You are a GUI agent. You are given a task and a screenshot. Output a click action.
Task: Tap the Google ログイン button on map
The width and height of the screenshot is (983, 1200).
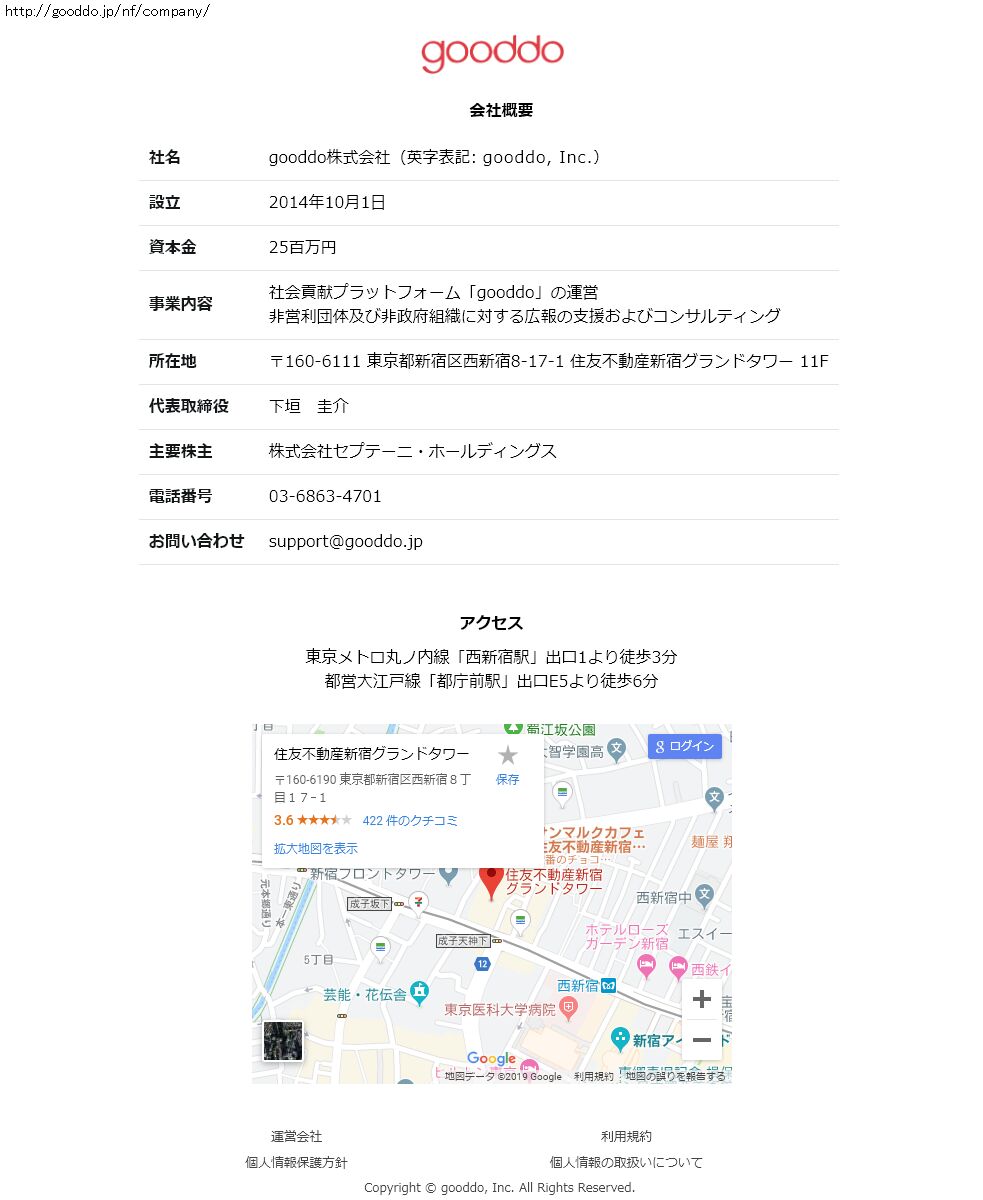[685, 746]
